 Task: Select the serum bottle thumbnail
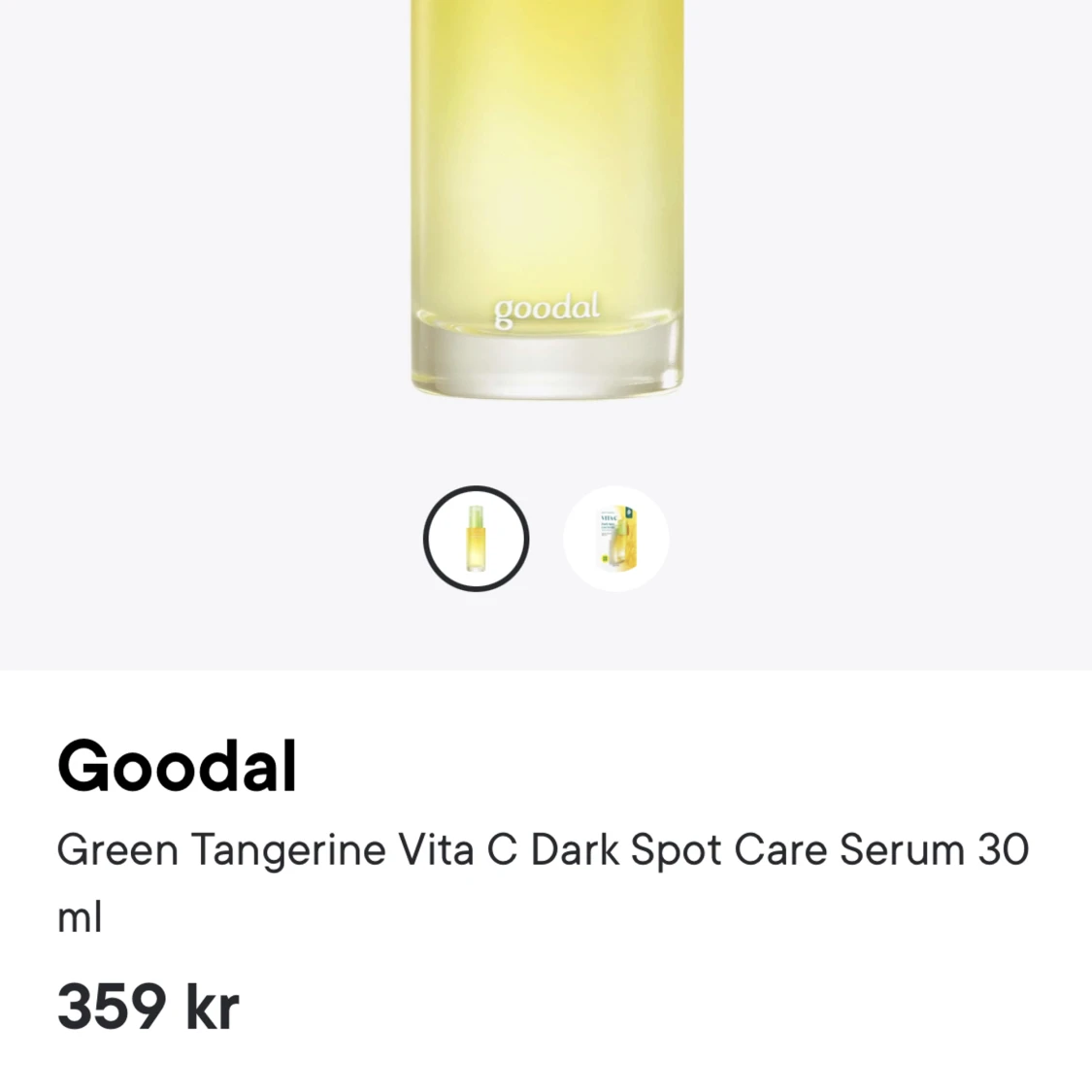[x=476, y=539]
